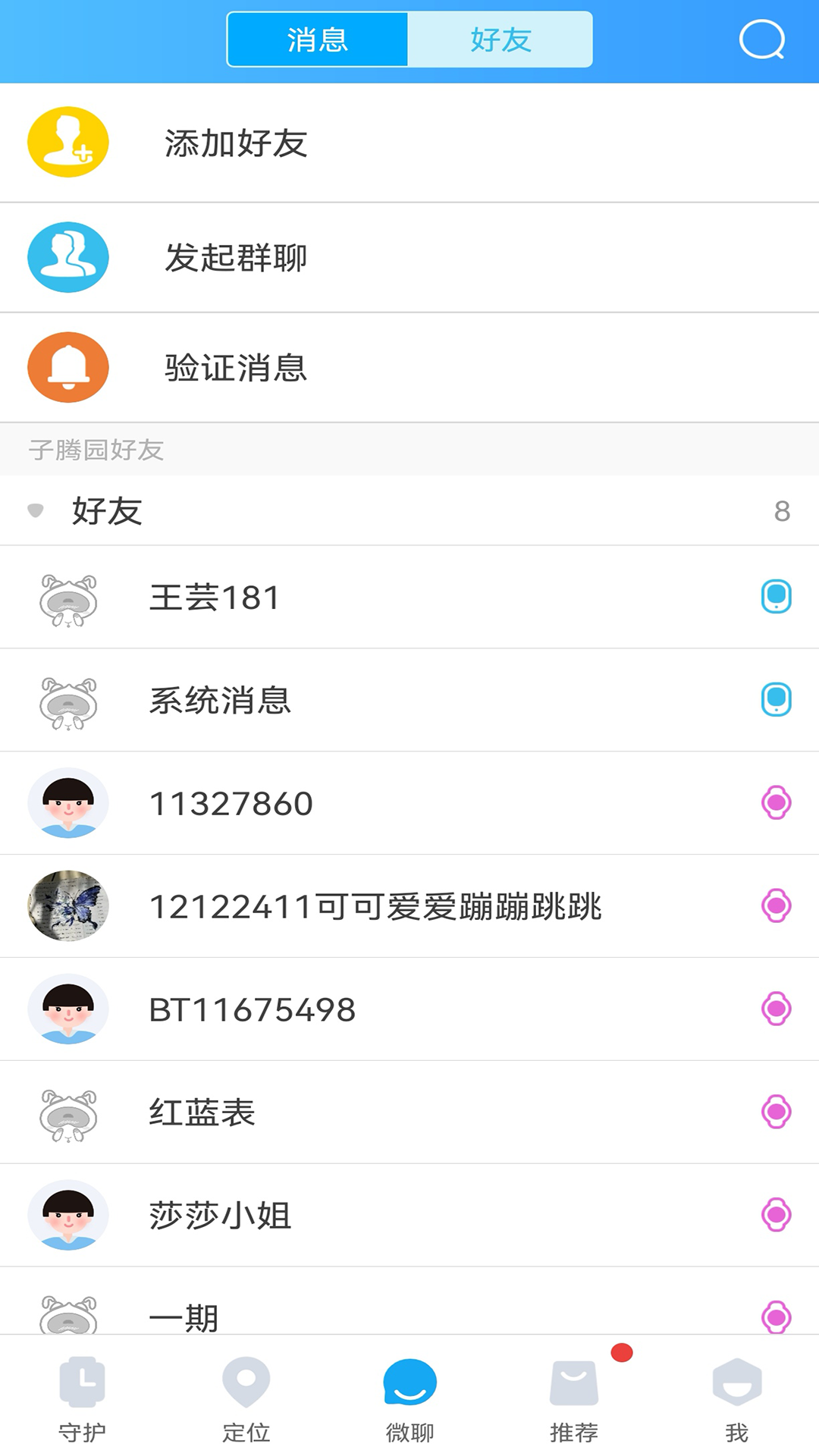Click the pink watch icon beside 11327860
The image size is (819, 1456).
coord(776,803)
